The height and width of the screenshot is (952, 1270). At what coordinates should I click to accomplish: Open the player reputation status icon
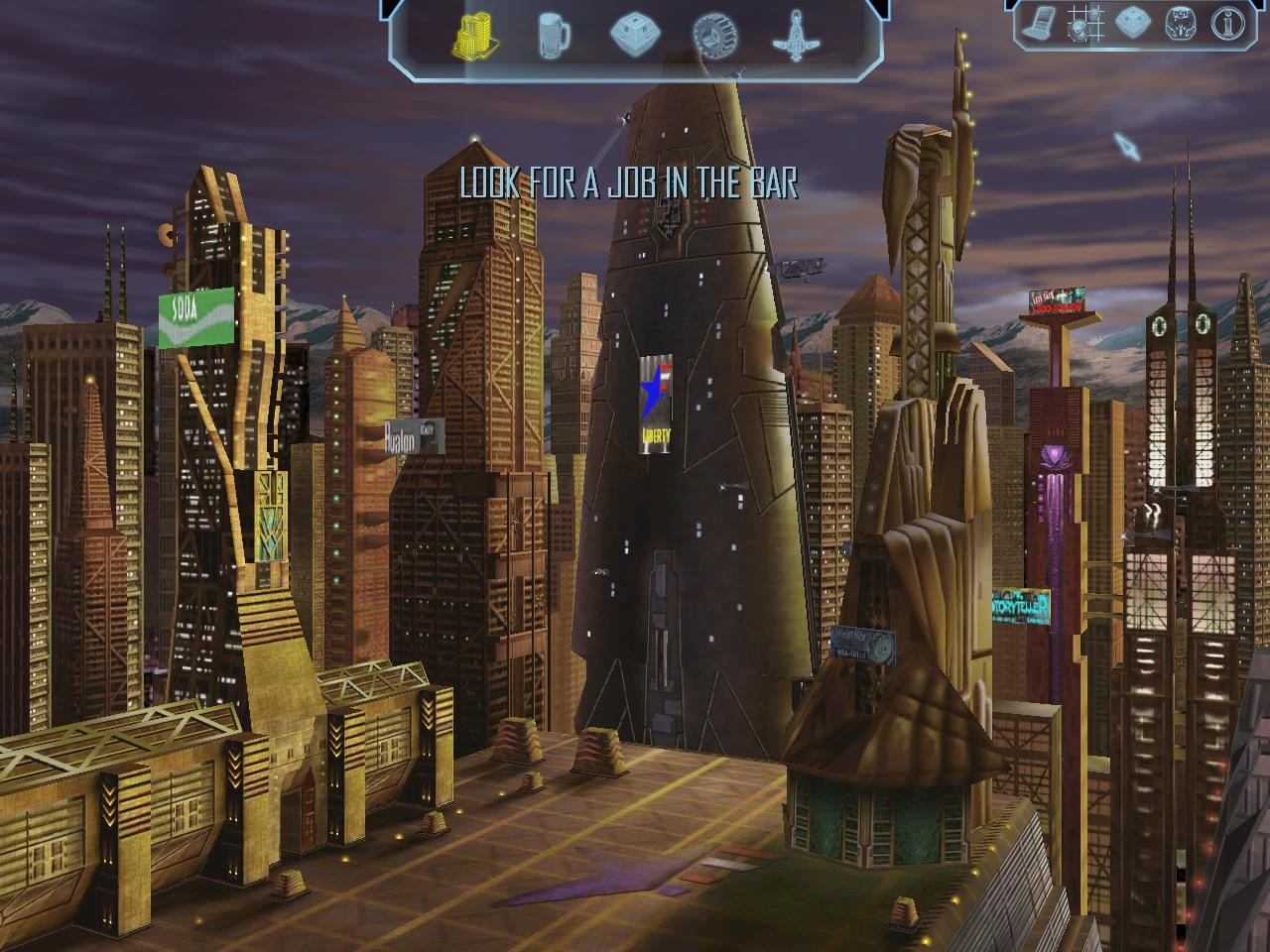[x=1180, y=22]
